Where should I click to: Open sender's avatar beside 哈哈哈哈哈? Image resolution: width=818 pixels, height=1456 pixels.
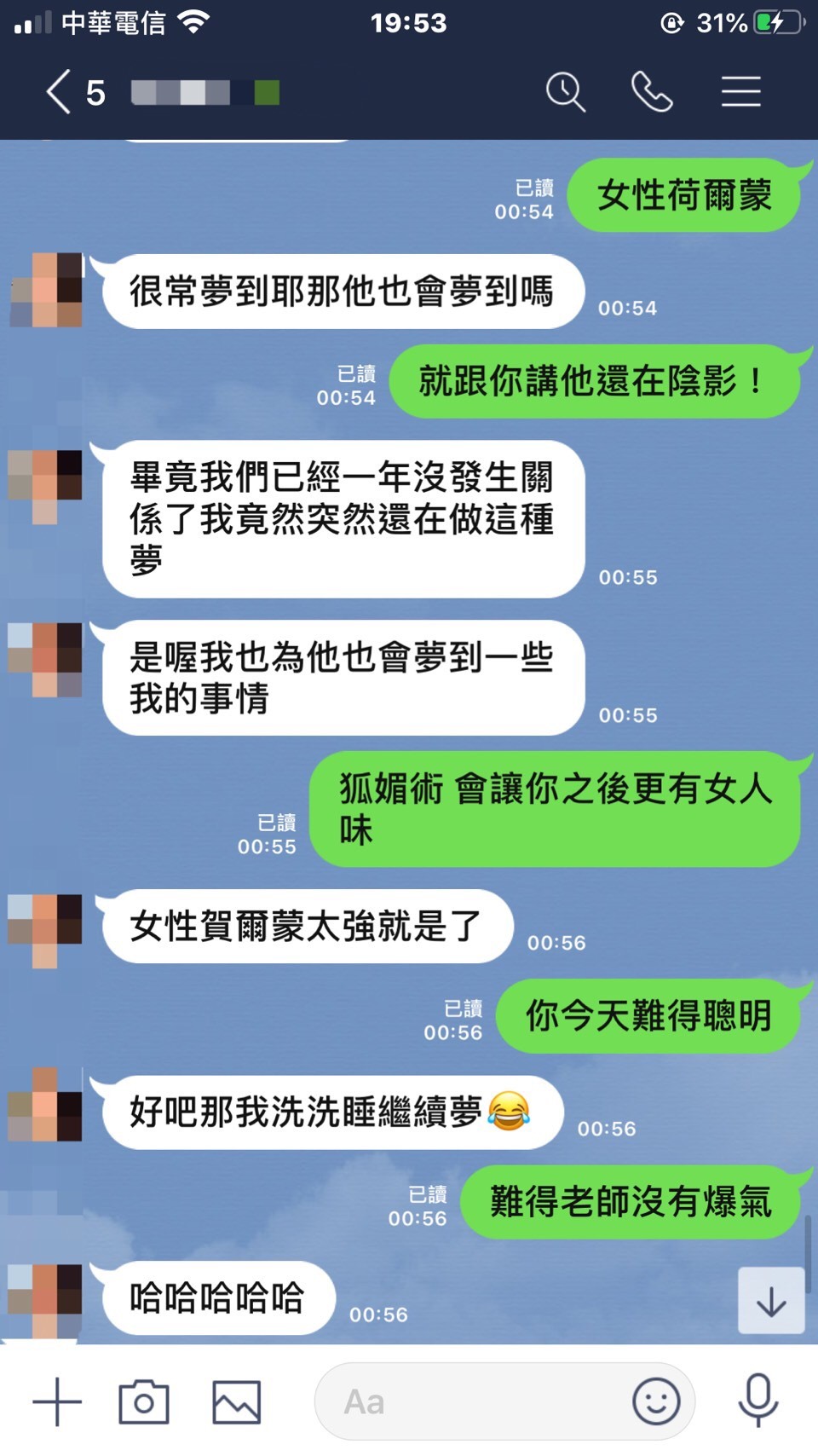pos(45,1299)
